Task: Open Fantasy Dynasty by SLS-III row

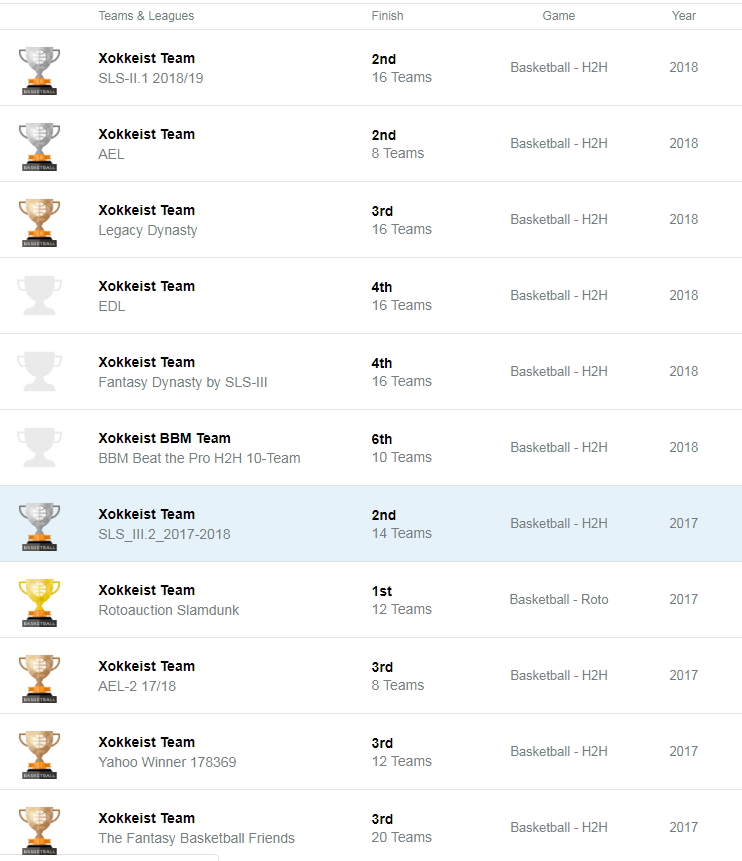Action: (182, 382)
